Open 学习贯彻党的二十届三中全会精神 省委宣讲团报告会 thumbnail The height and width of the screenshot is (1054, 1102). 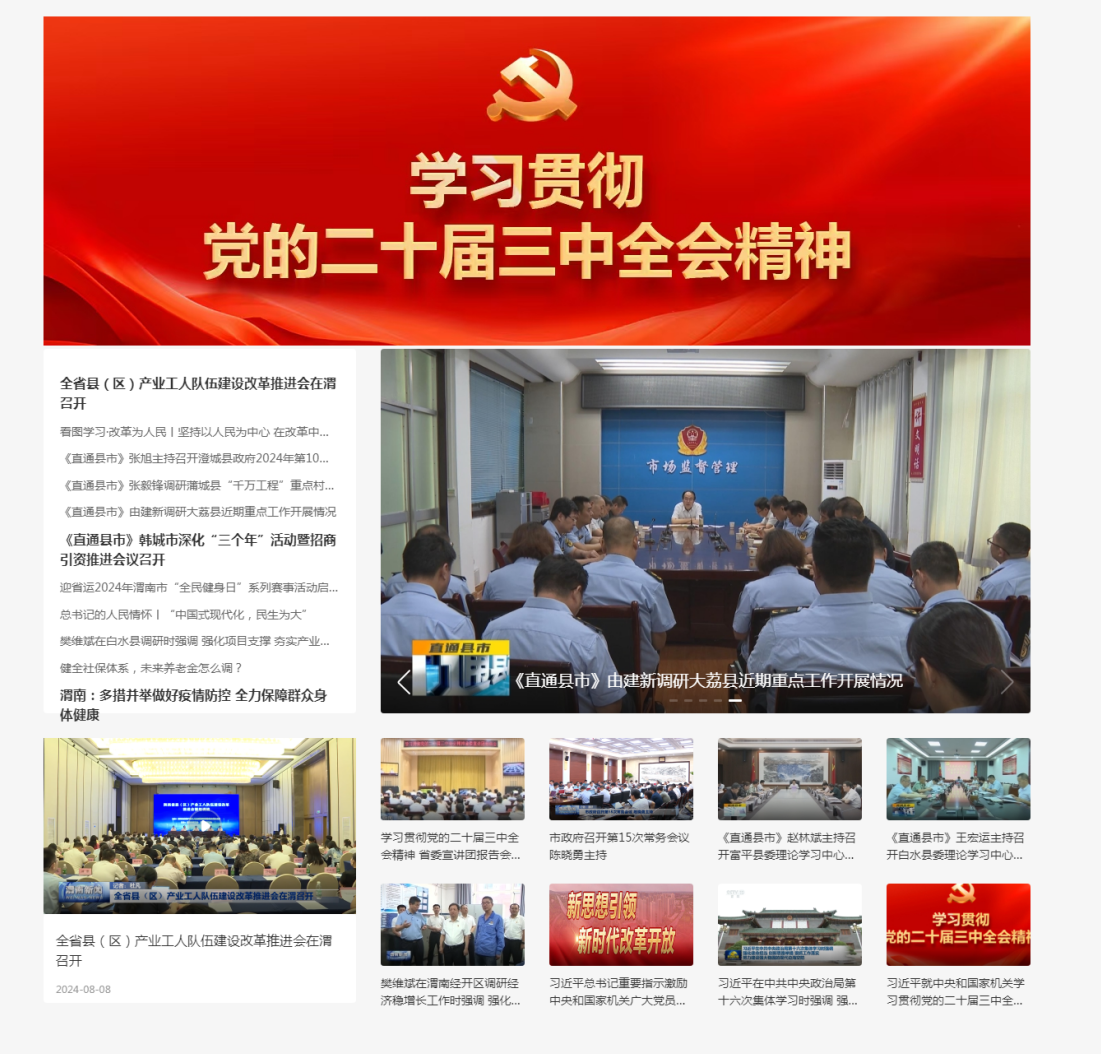(x=452, y=779)
